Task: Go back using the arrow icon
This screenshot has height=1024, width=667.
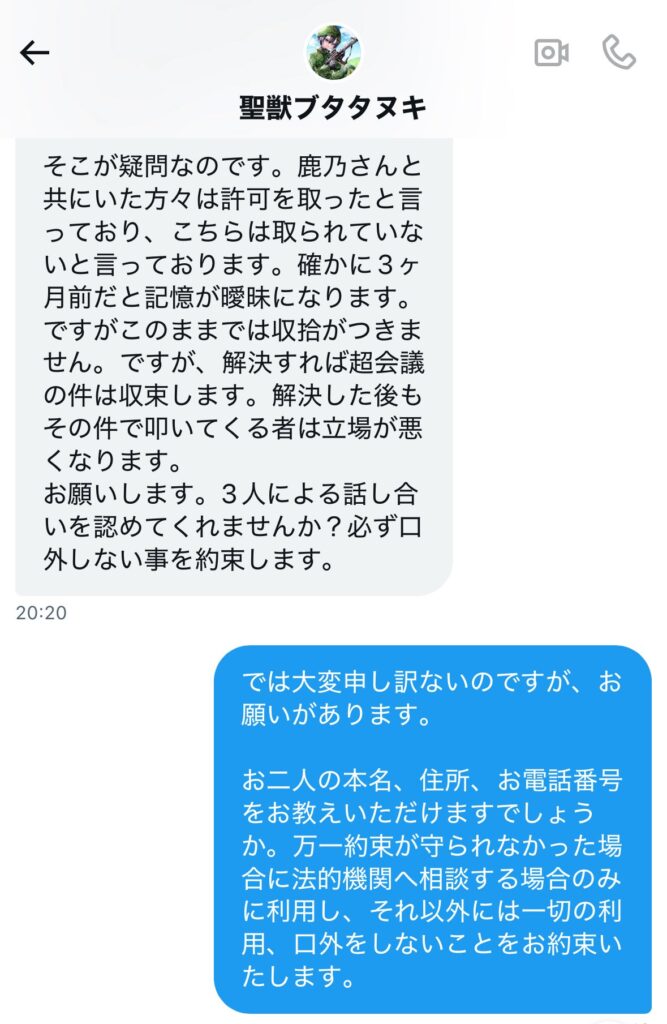Action: point(35,52)
